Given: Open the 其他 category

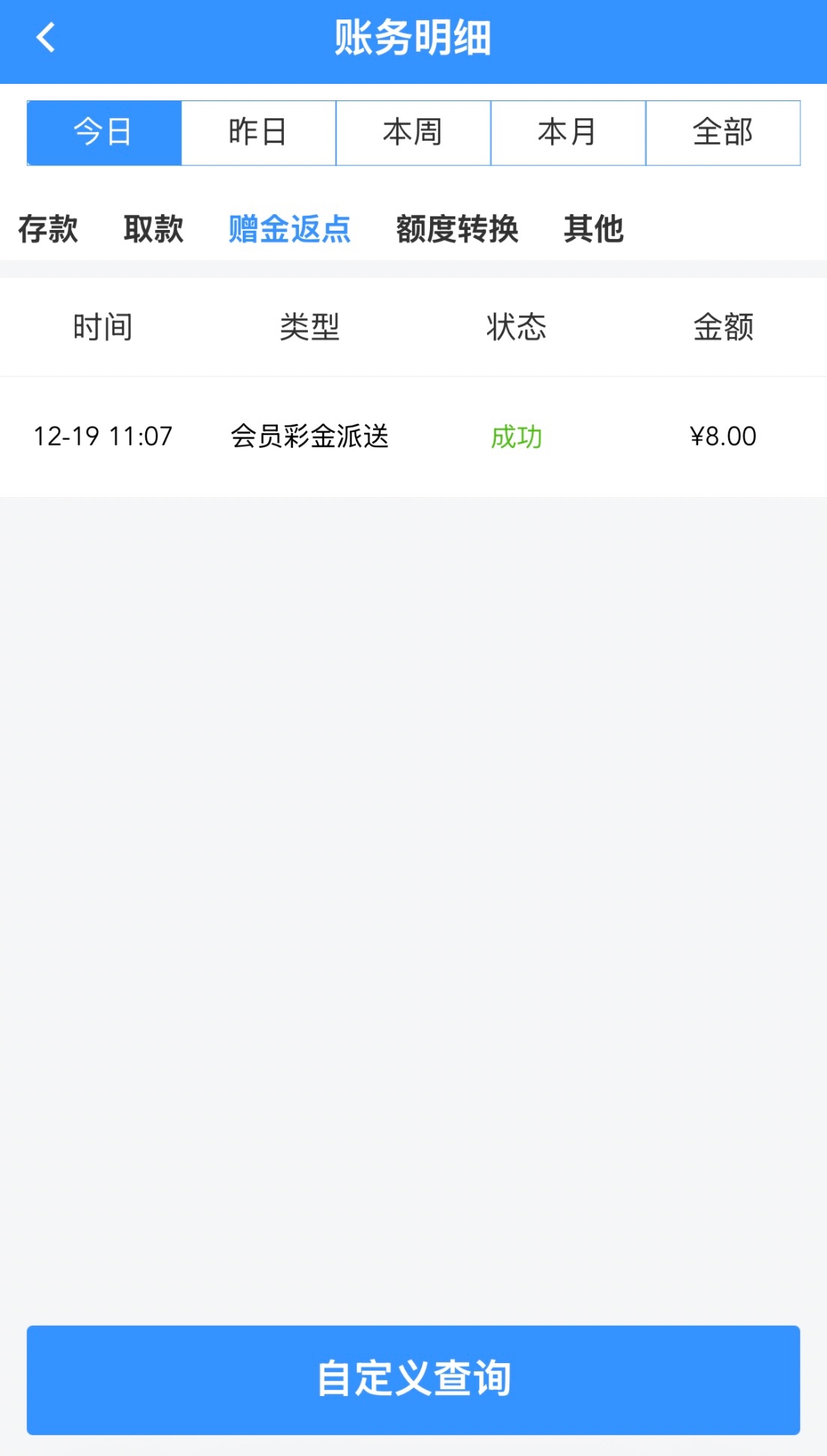Looking at the screenshot, I should click(x=593, y=229).
